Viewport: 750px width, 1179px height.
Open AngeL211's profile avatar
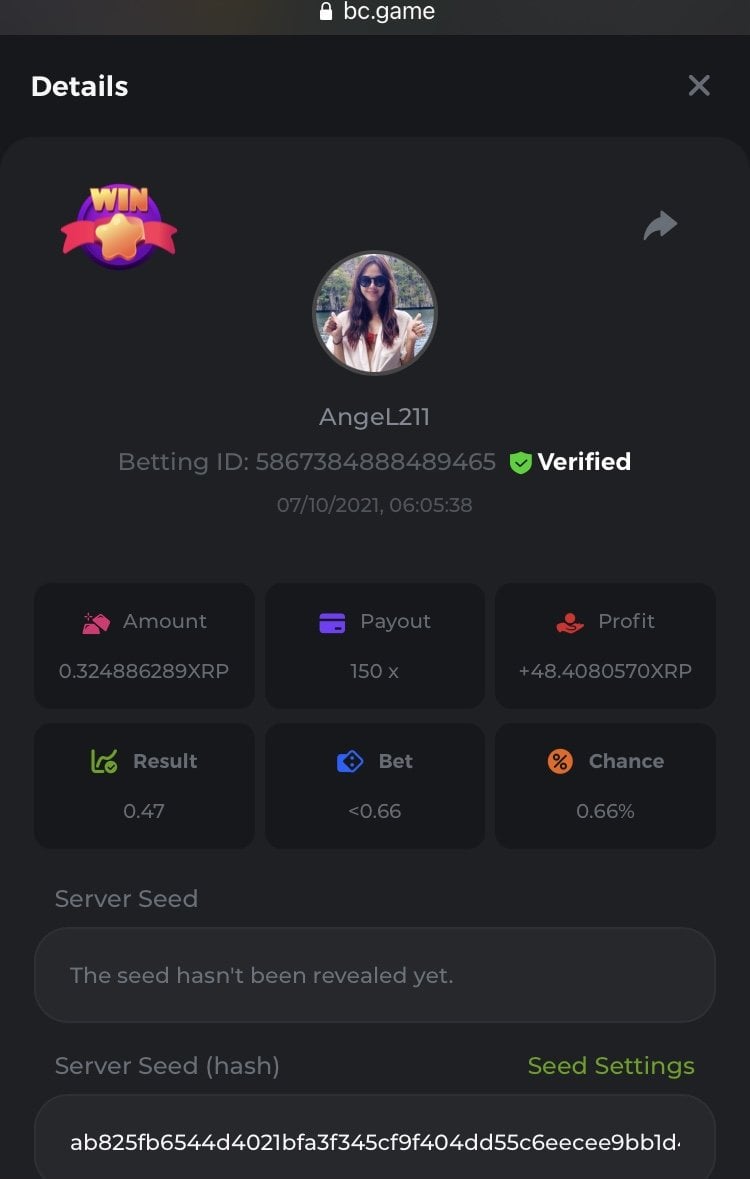[x=375, y=313]
